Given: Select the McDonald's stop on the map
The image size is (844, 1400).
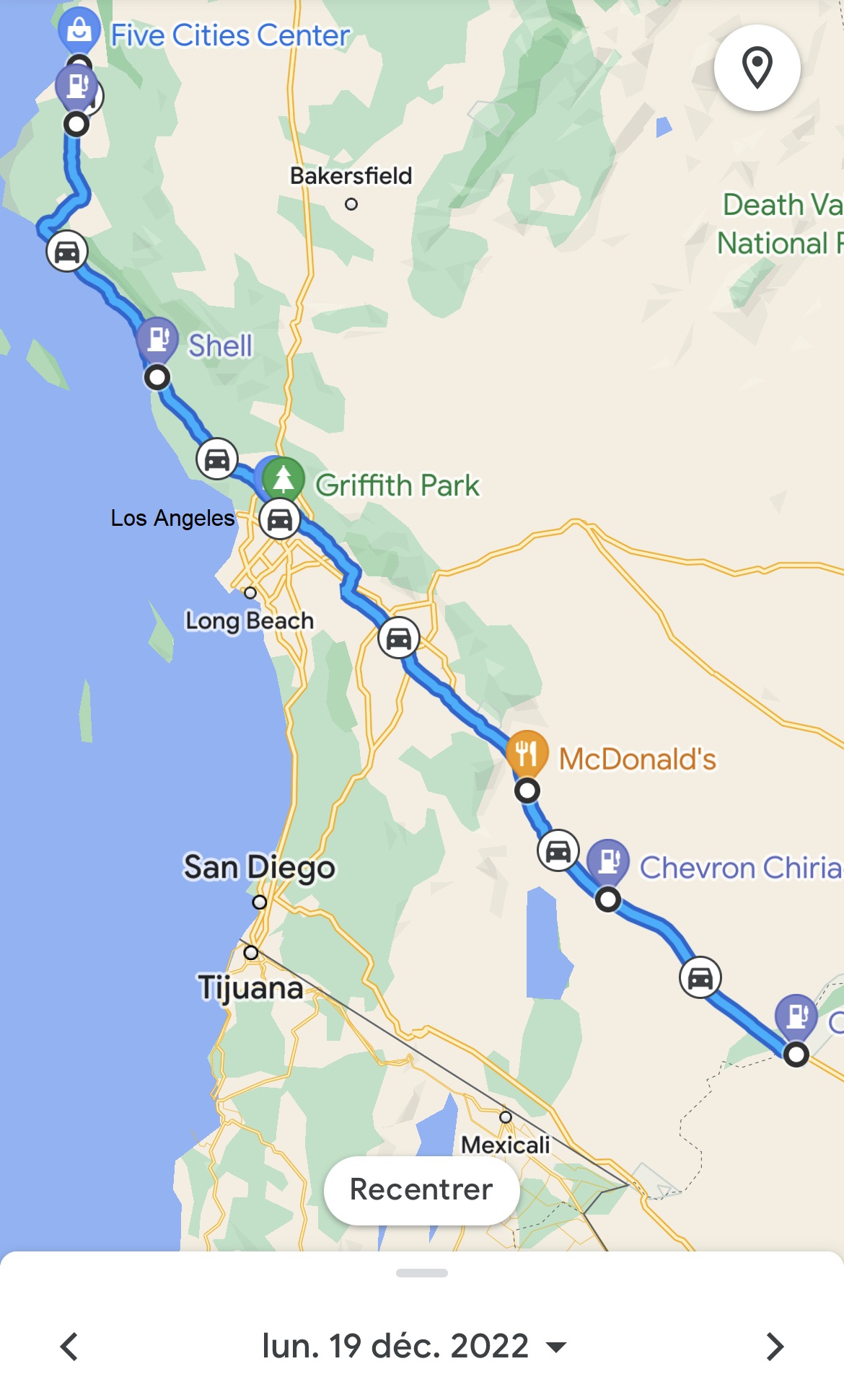Looking at the screenshot, I should click(x=527, y=753).
